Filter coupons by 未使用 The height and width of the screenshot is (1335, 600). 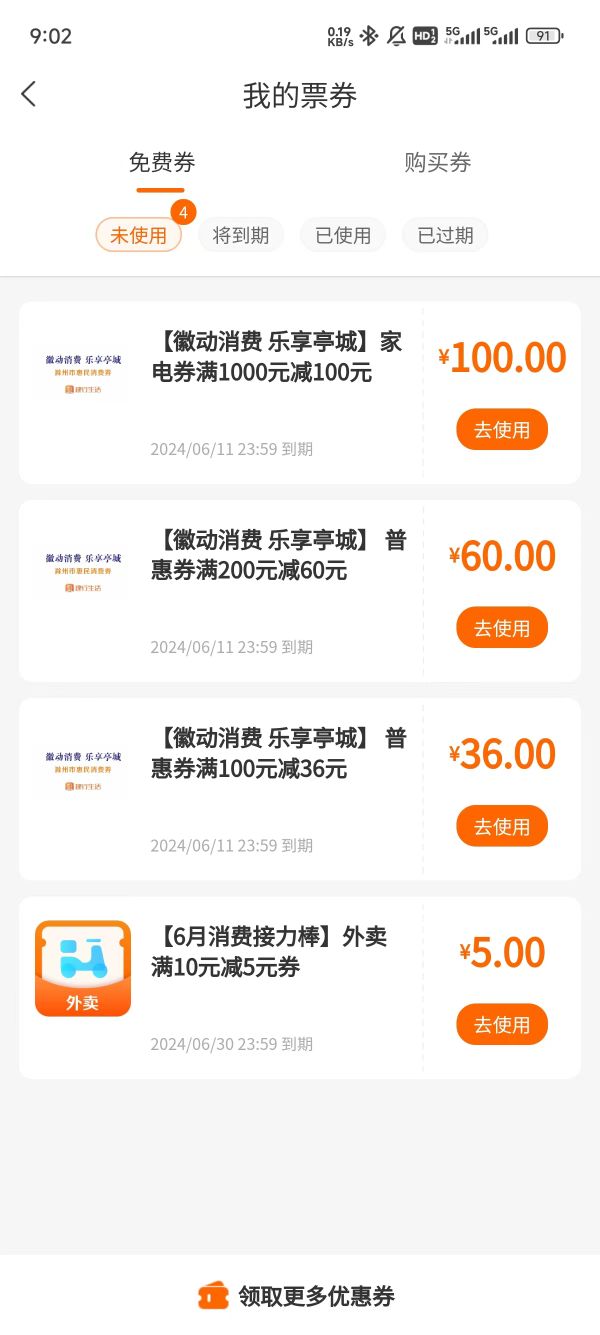point(138,235)
